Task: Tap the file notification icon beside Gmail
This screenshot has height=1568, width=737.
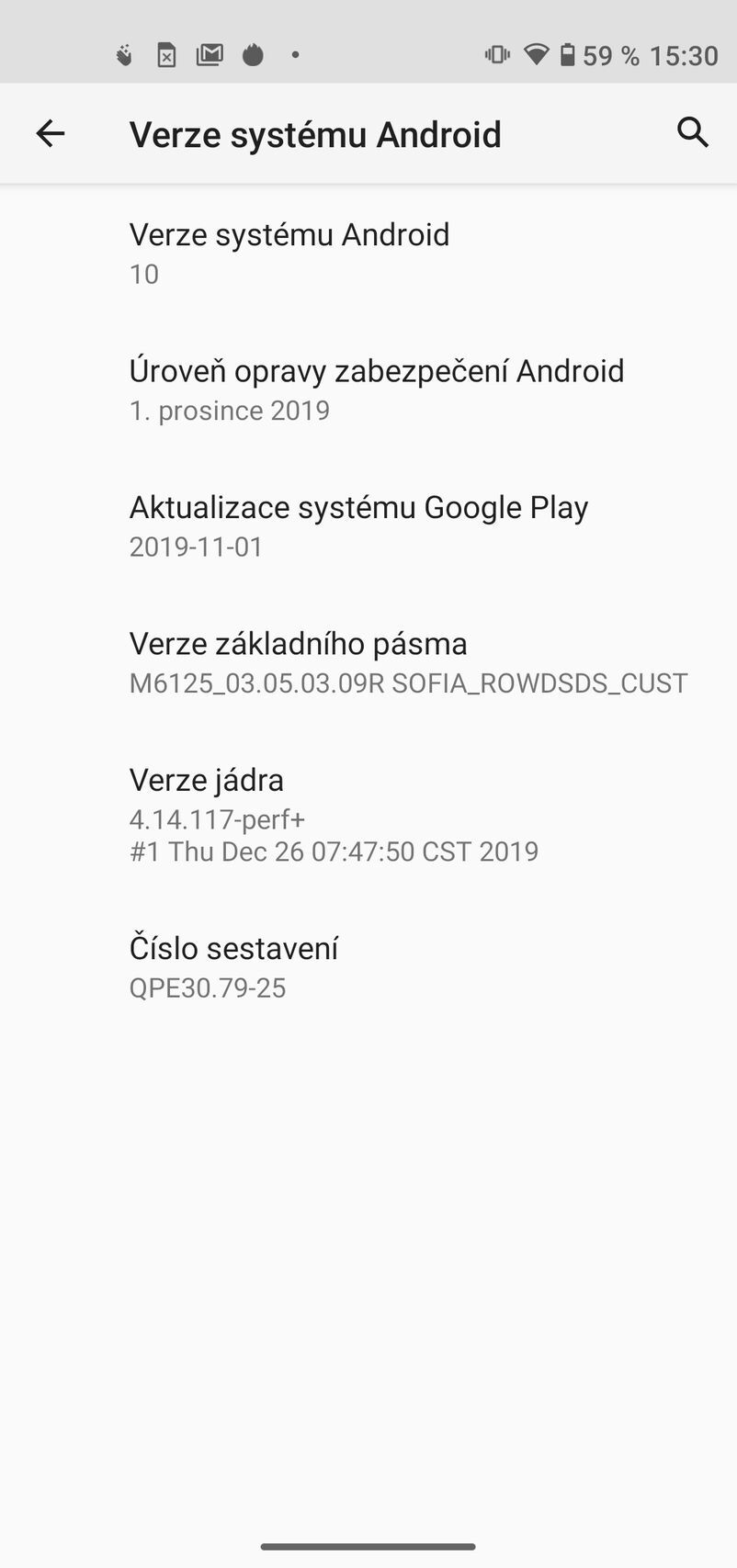Action: 166,54
